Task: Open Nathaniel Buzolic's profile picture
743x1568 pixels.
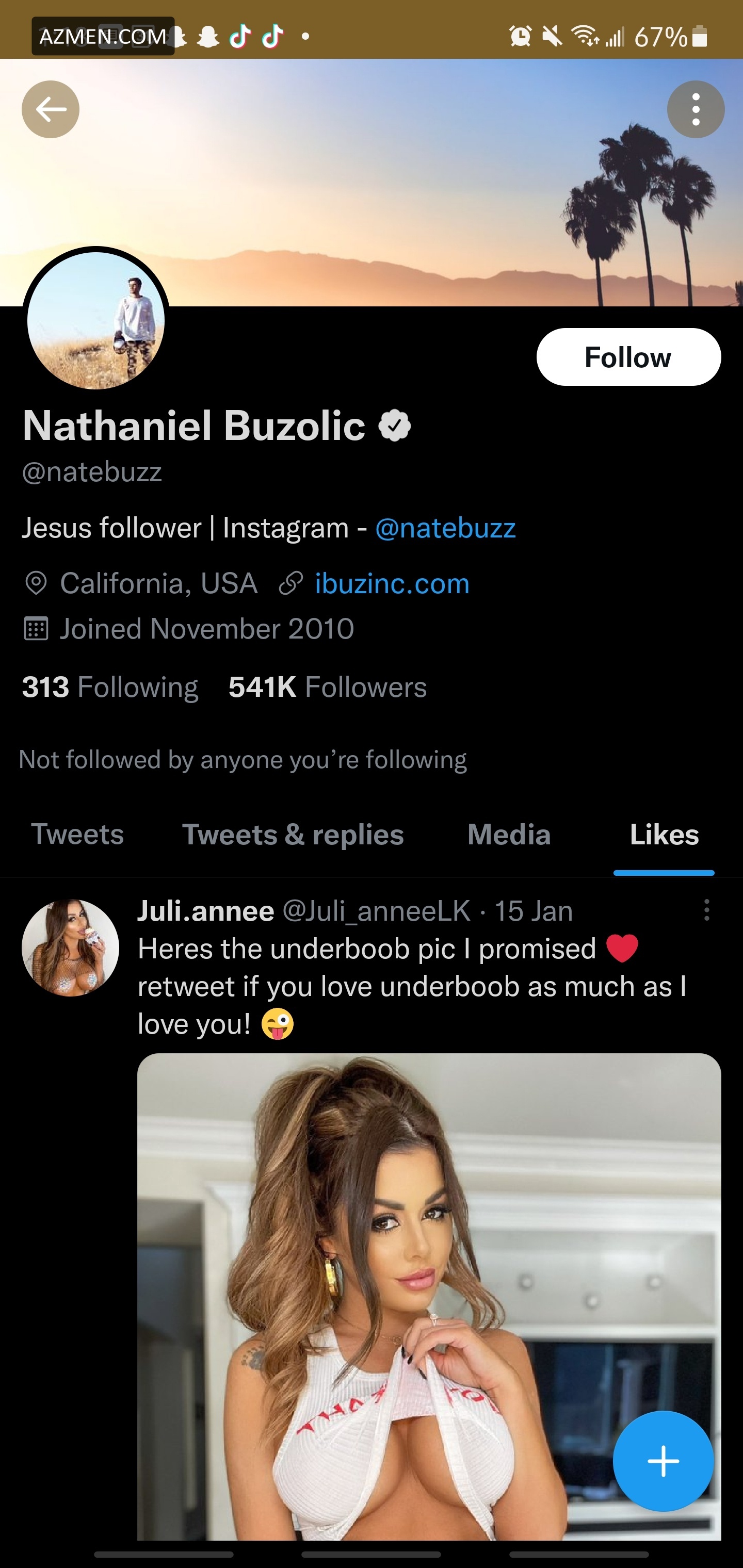Action: (x=96, y=321)
